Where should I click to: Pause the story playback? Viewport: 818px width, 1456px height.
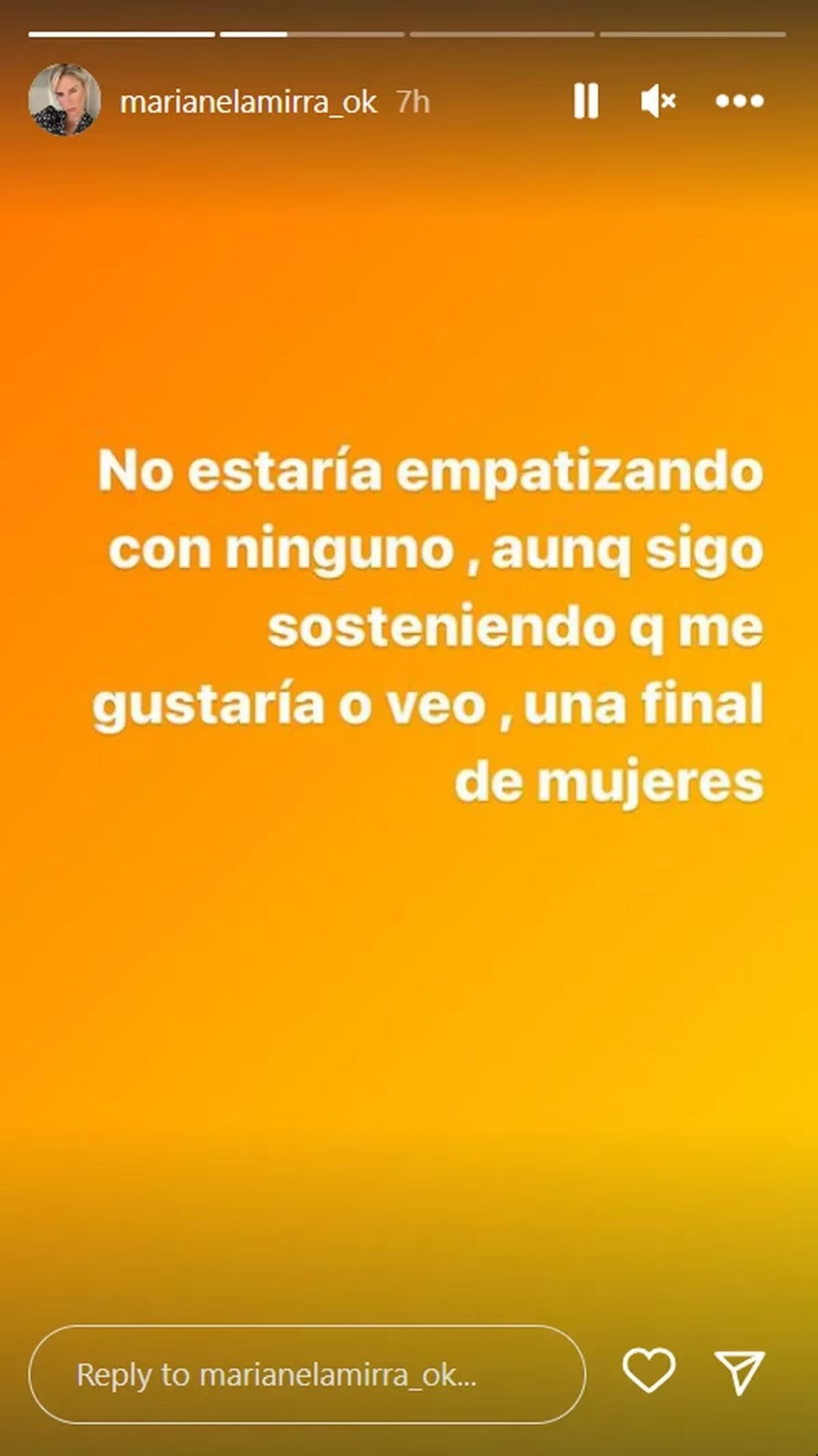(x=586, y=102)
